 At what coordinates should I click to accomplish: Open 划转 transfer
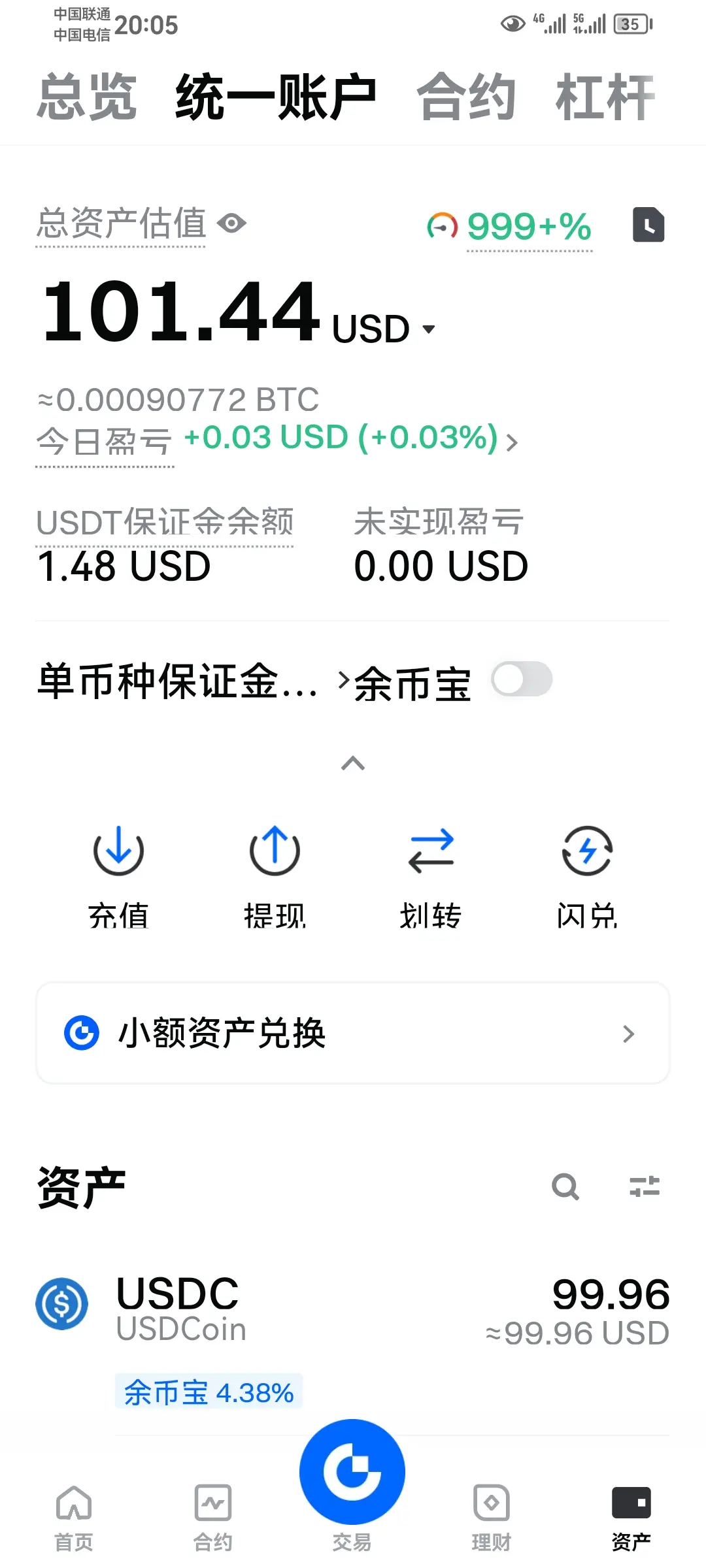[x=431, y=877]
